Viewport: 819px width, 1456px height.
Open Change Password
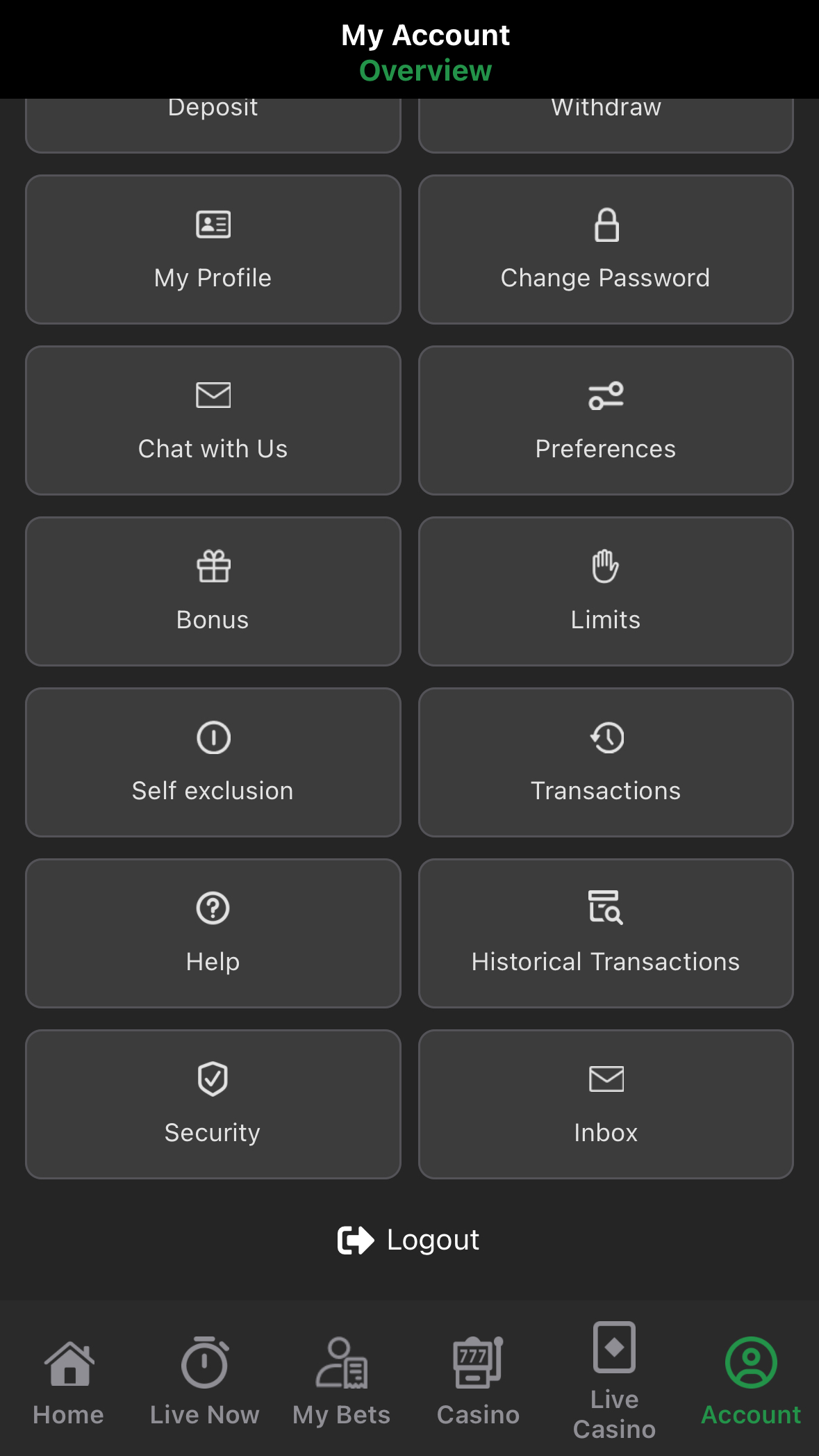(606, 250)
